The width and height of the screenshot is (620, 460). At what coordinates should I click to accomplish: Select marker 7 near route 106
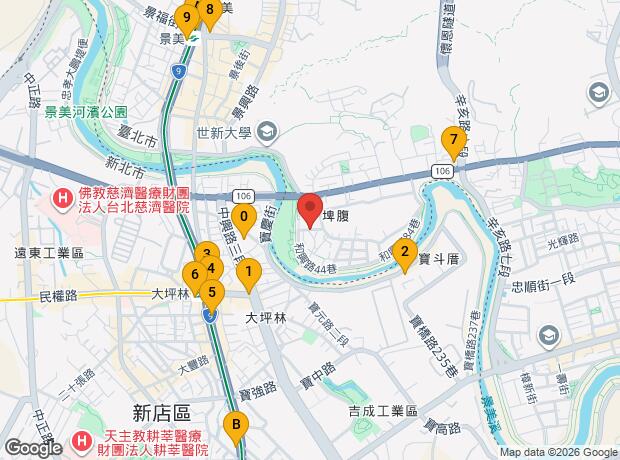click(x=454, y=144)
